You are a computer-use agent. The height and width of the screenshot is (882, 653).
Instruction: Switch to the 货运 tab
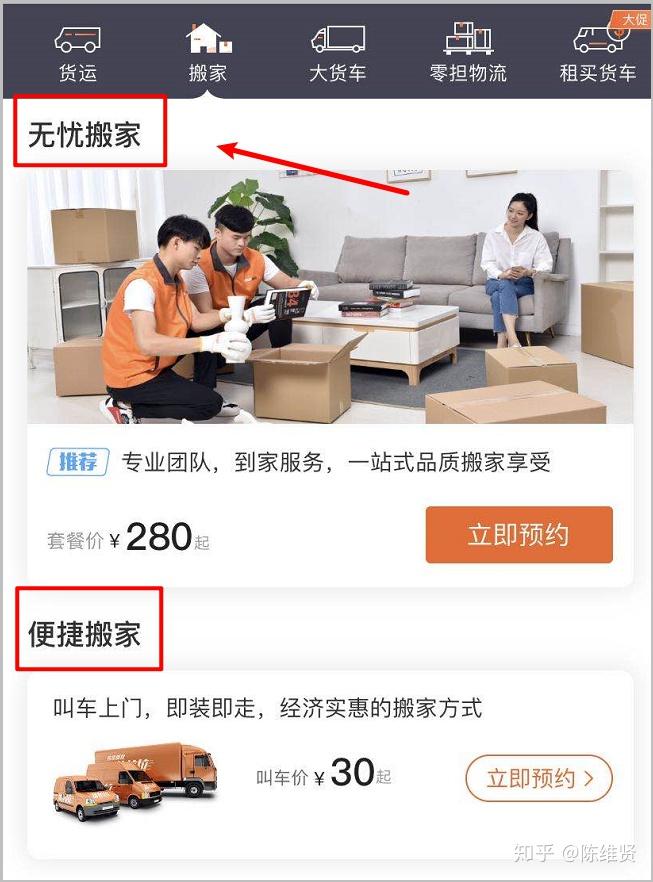pos(78,54)
